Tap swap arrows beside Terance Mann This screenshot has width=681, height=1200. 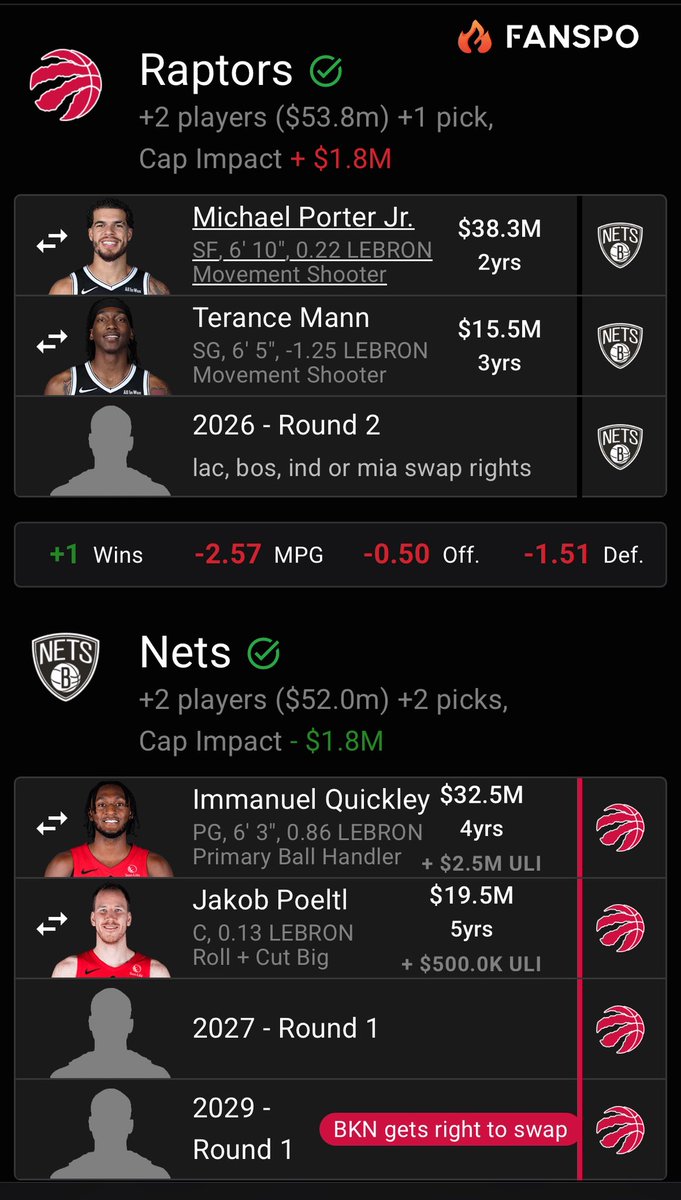click(x=52, y=344)
